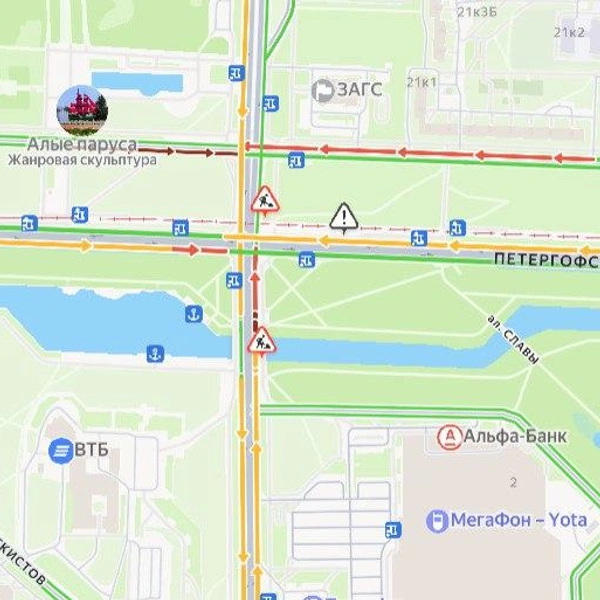Viewport: 600px width, 600px height.
Task: Select the ЗАГС place marker
Action: [x=323, y=90]
